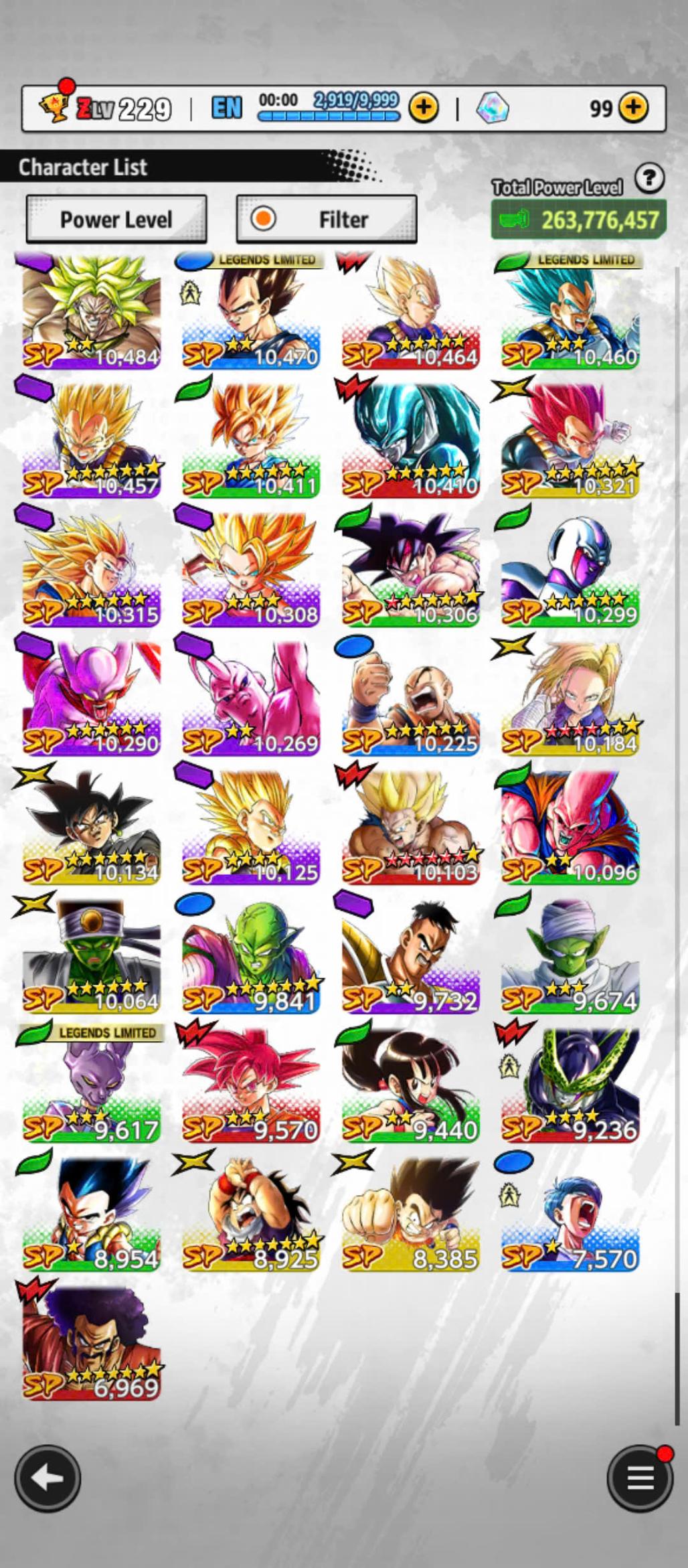688x1568 pixels.
Task: Add energy with the EN plus button
Action: (424, 107)
